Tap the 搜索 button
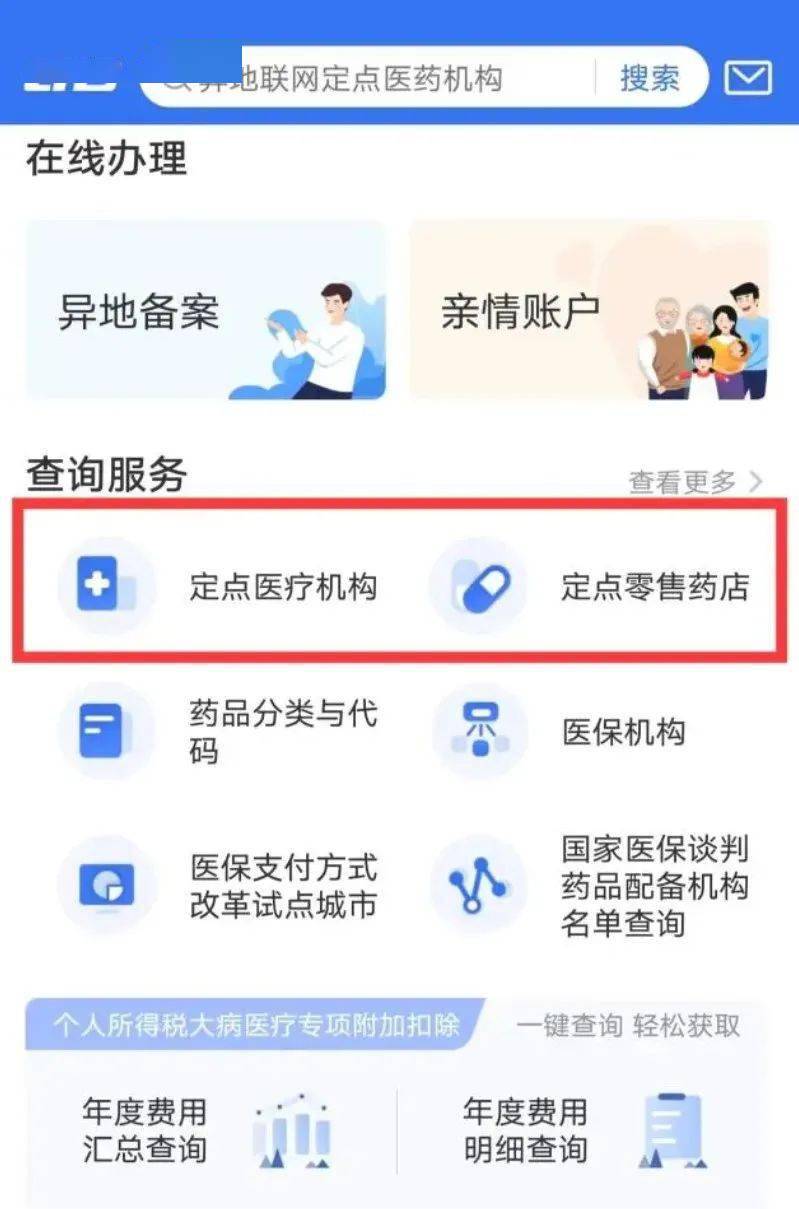This screenshot has height=1209, width=799. [649, 78]
